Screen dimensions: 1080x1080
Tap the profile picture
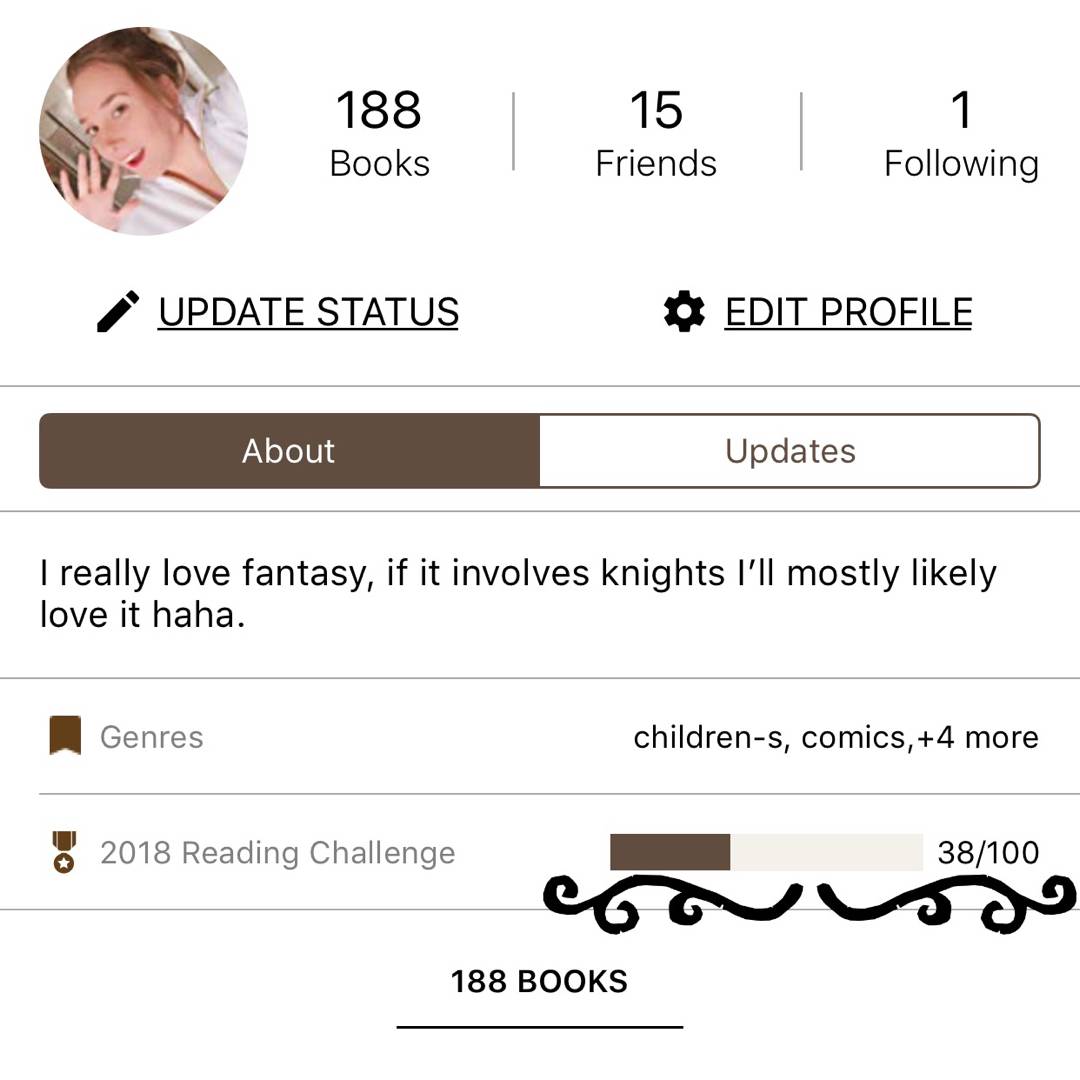tap(143, 131)
